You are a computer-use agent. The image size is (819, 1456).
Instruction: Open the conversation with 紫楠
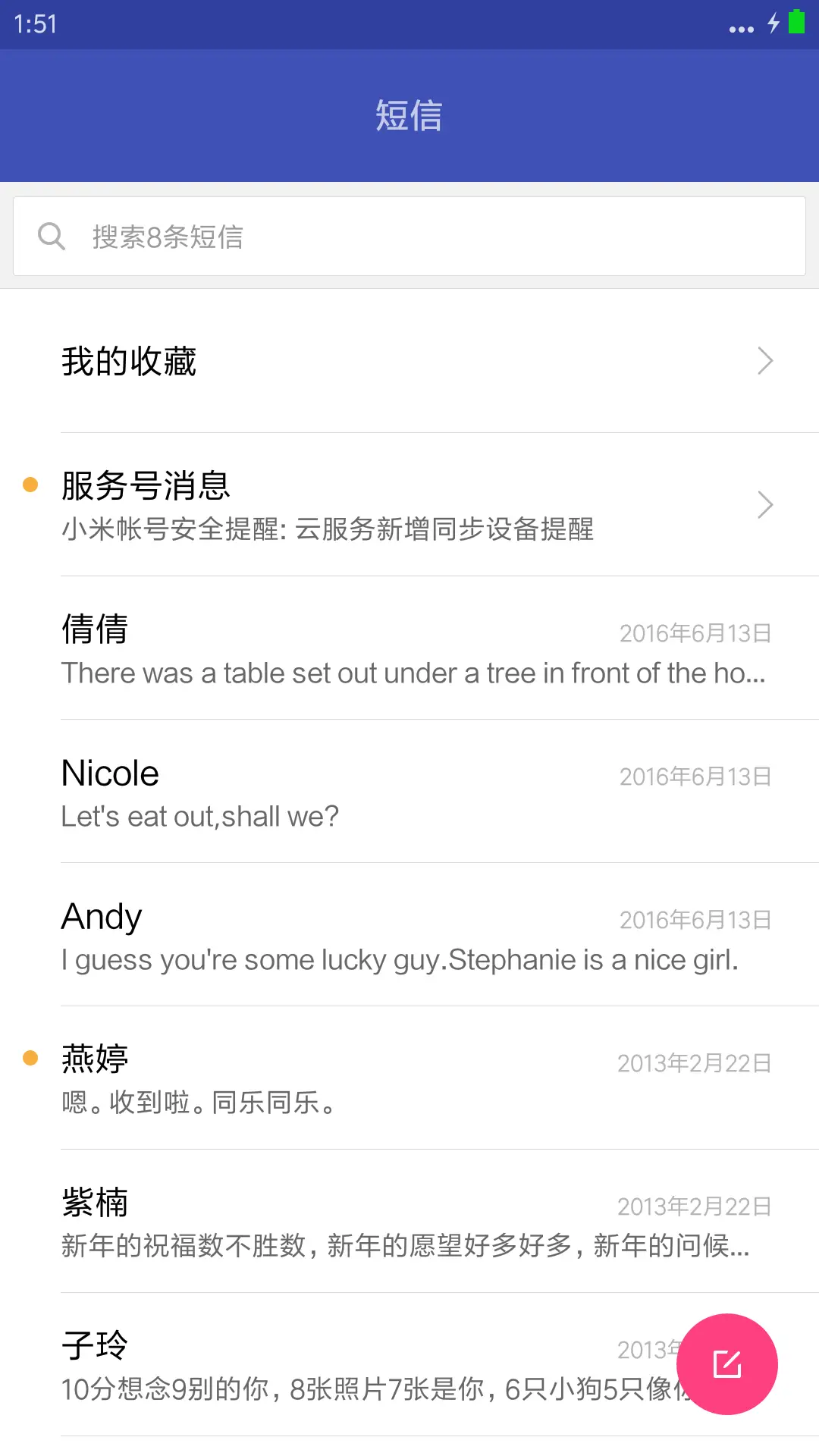409,1222
